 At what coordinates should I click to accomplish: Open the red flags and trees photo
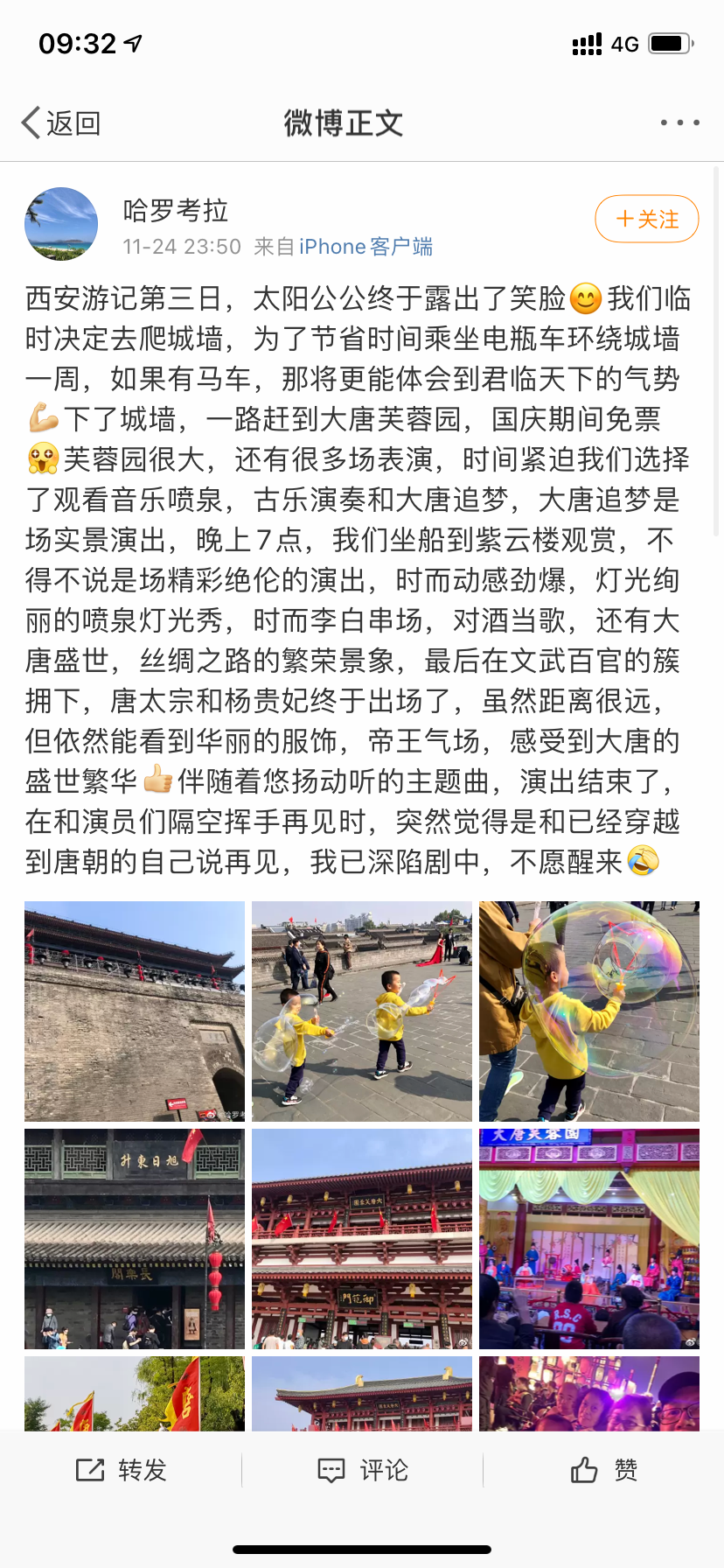(135, 1394)
